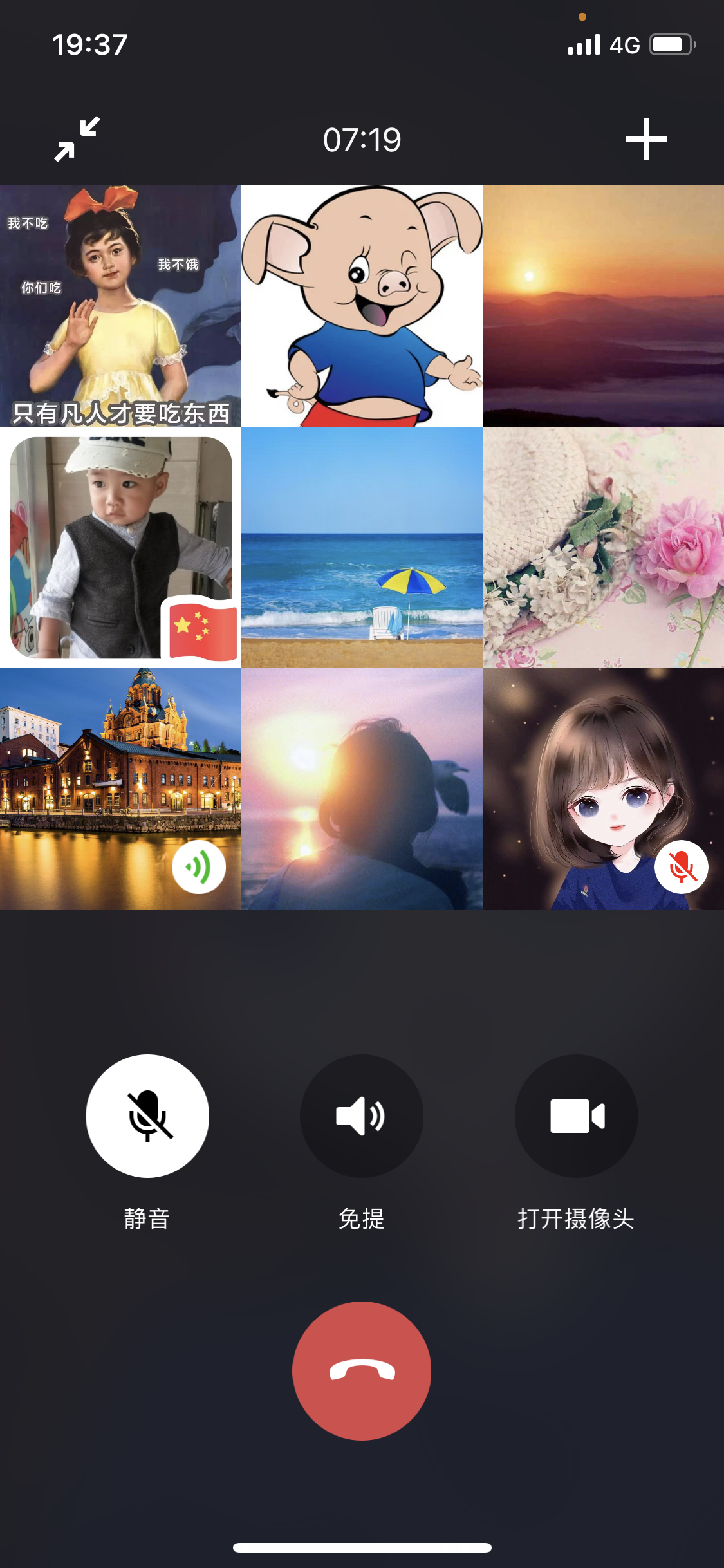Select the orange sunset mountains tile
Screen dimensions: 724x1568
[603, 306]
